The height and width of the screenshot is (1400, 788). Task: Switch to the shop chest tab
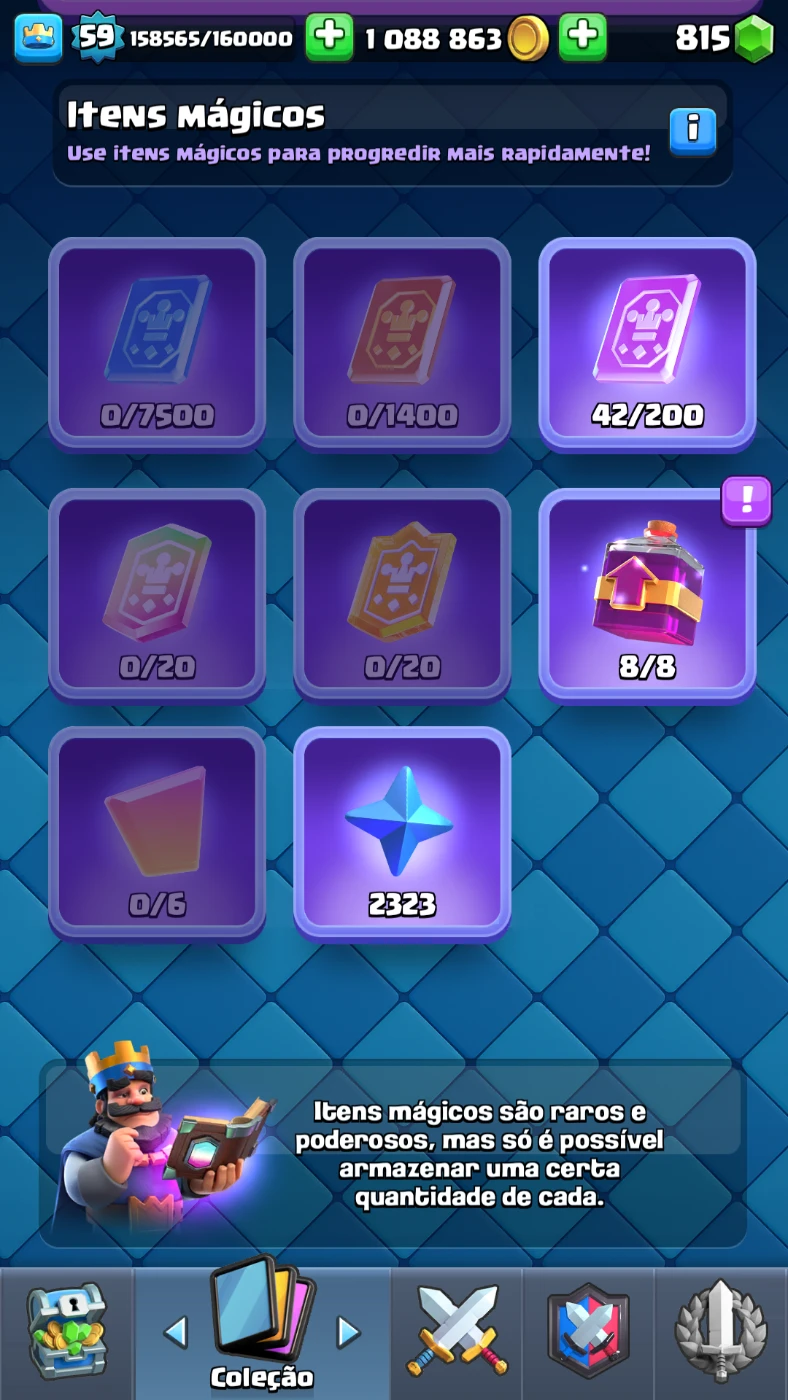click(66, 1334)
